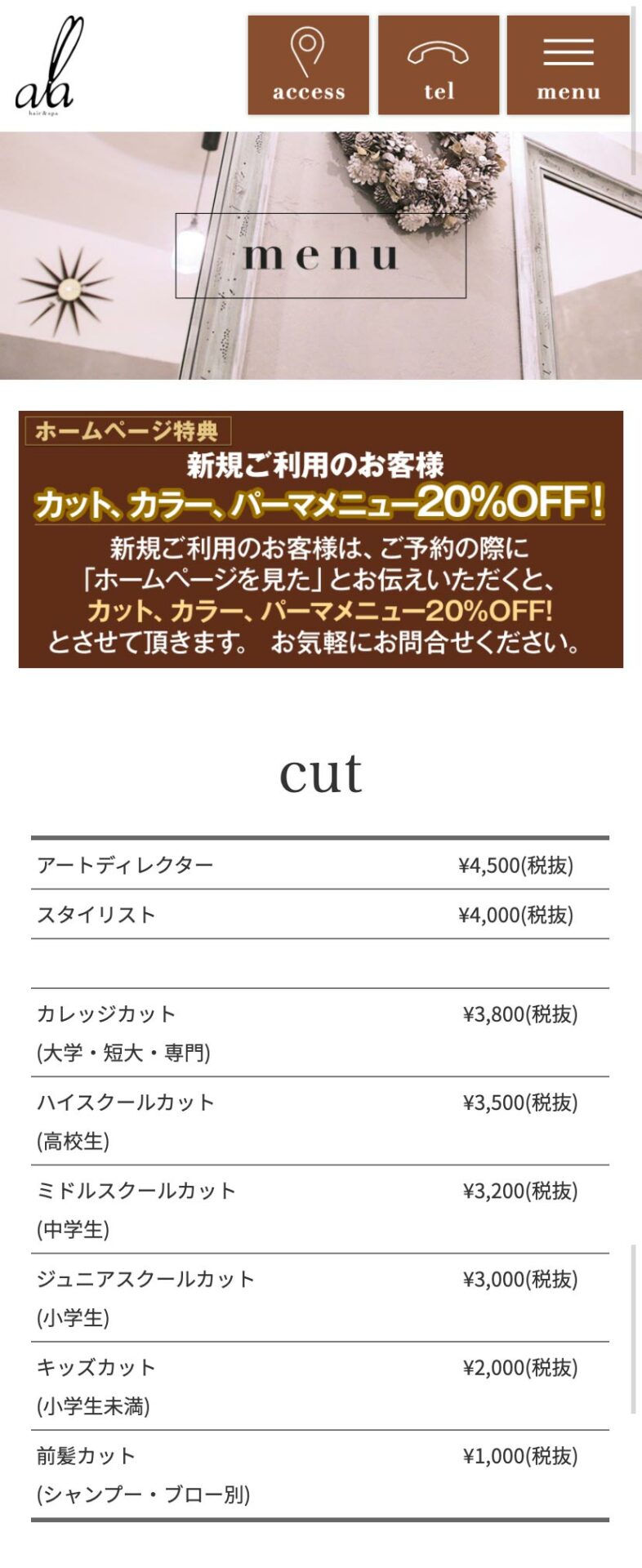Open the access location button

tap(308, 65)
